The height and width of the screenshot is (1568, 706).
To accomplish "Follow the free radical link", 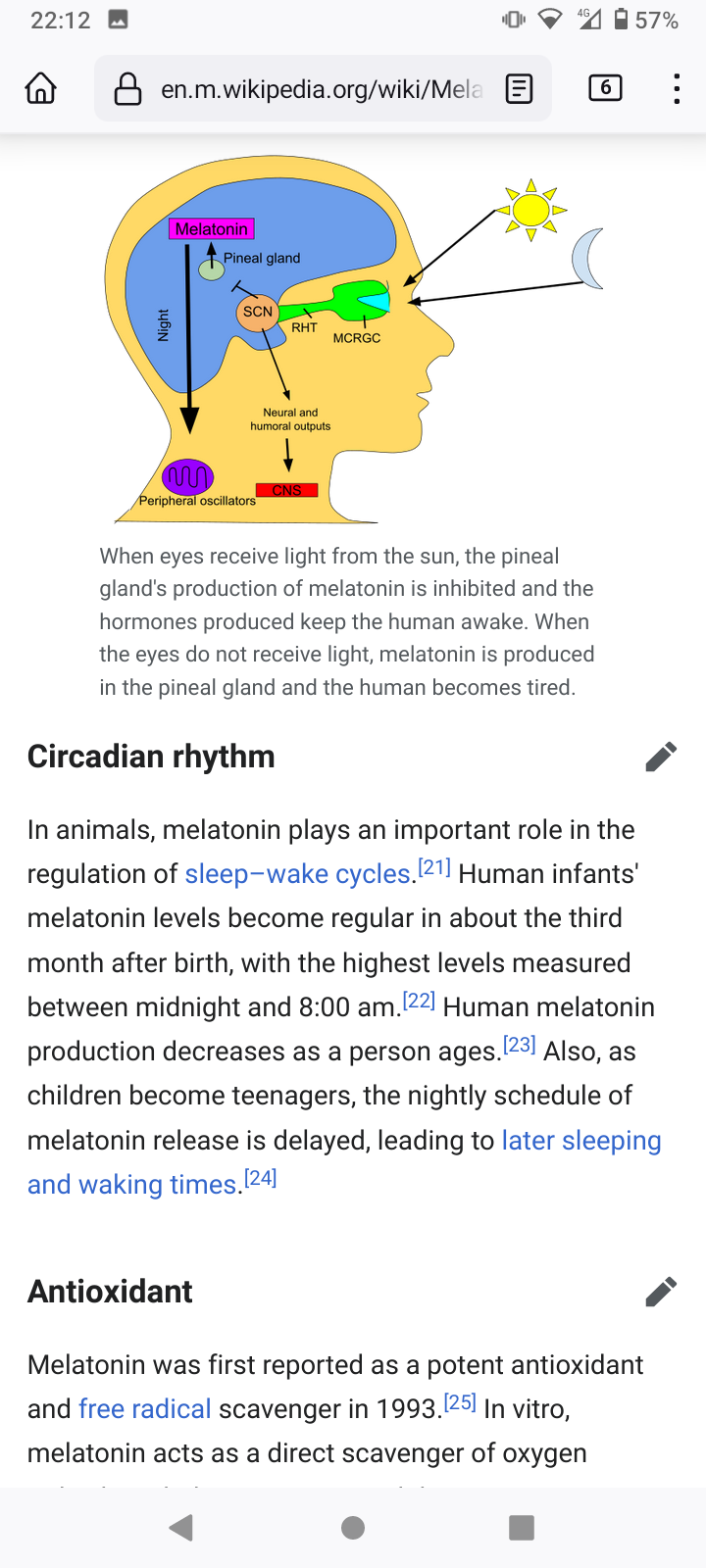I will tap(144, 1408).
